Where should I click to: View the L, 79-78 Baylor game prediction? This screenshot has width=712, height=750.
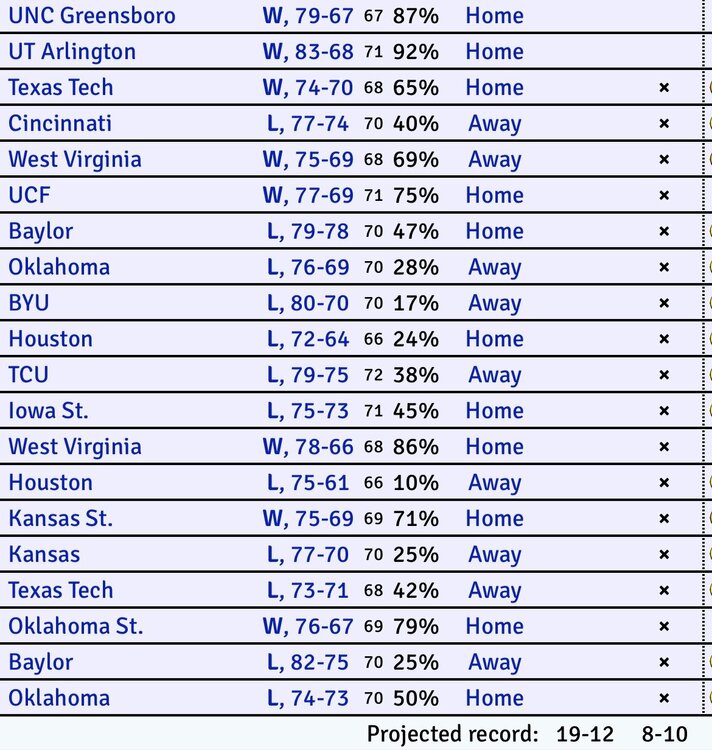308,232
